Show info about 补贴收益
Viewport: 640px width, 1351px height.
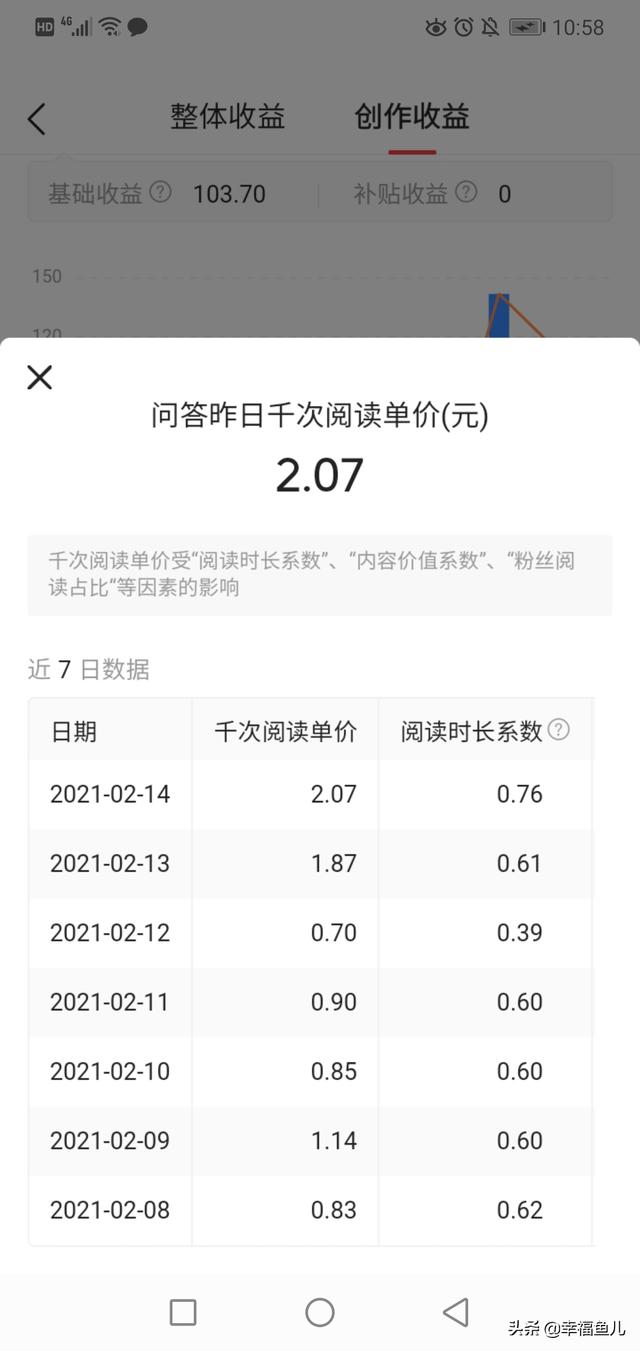click(x=466, y=192)
